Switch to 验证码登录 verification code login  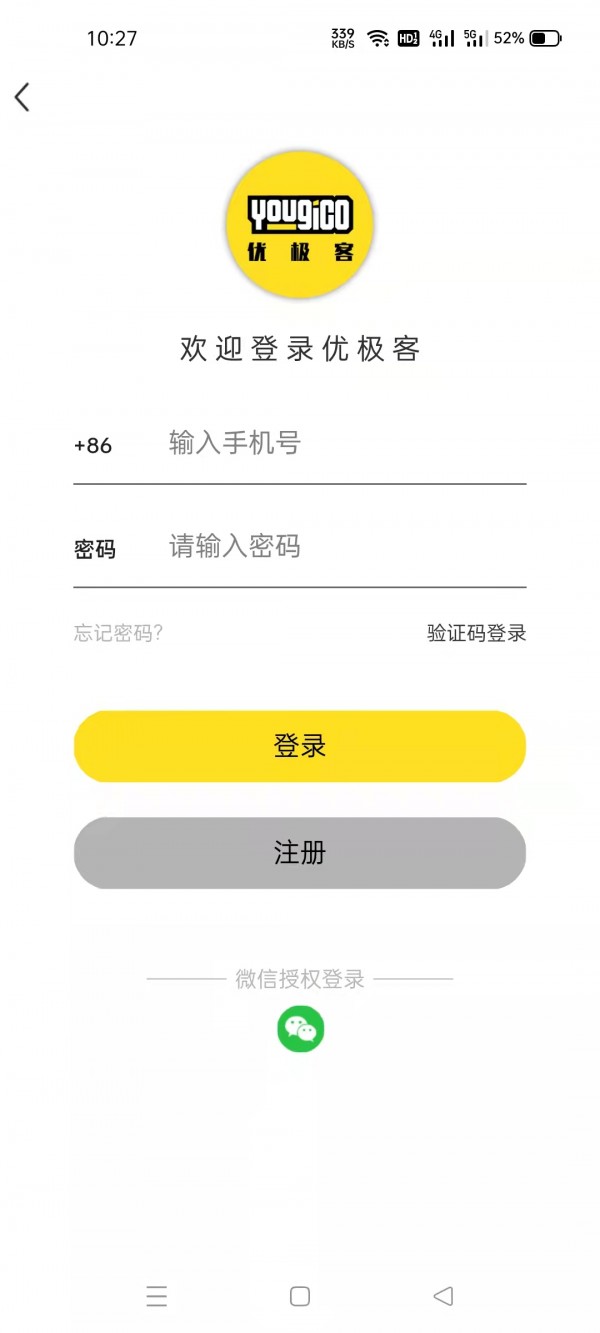pos(476,633)
